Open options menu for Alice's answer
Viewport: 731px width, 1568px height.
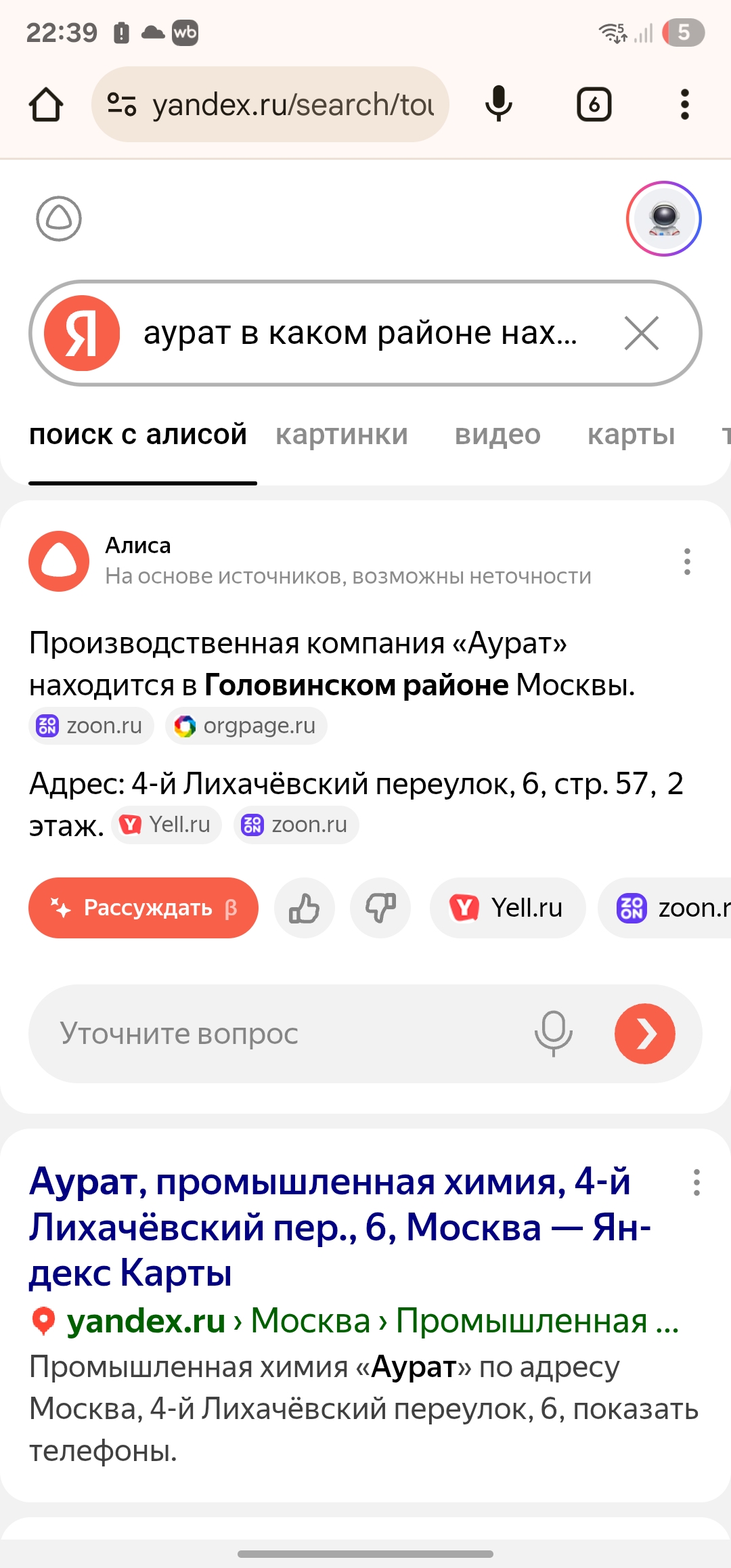[687, 561]
